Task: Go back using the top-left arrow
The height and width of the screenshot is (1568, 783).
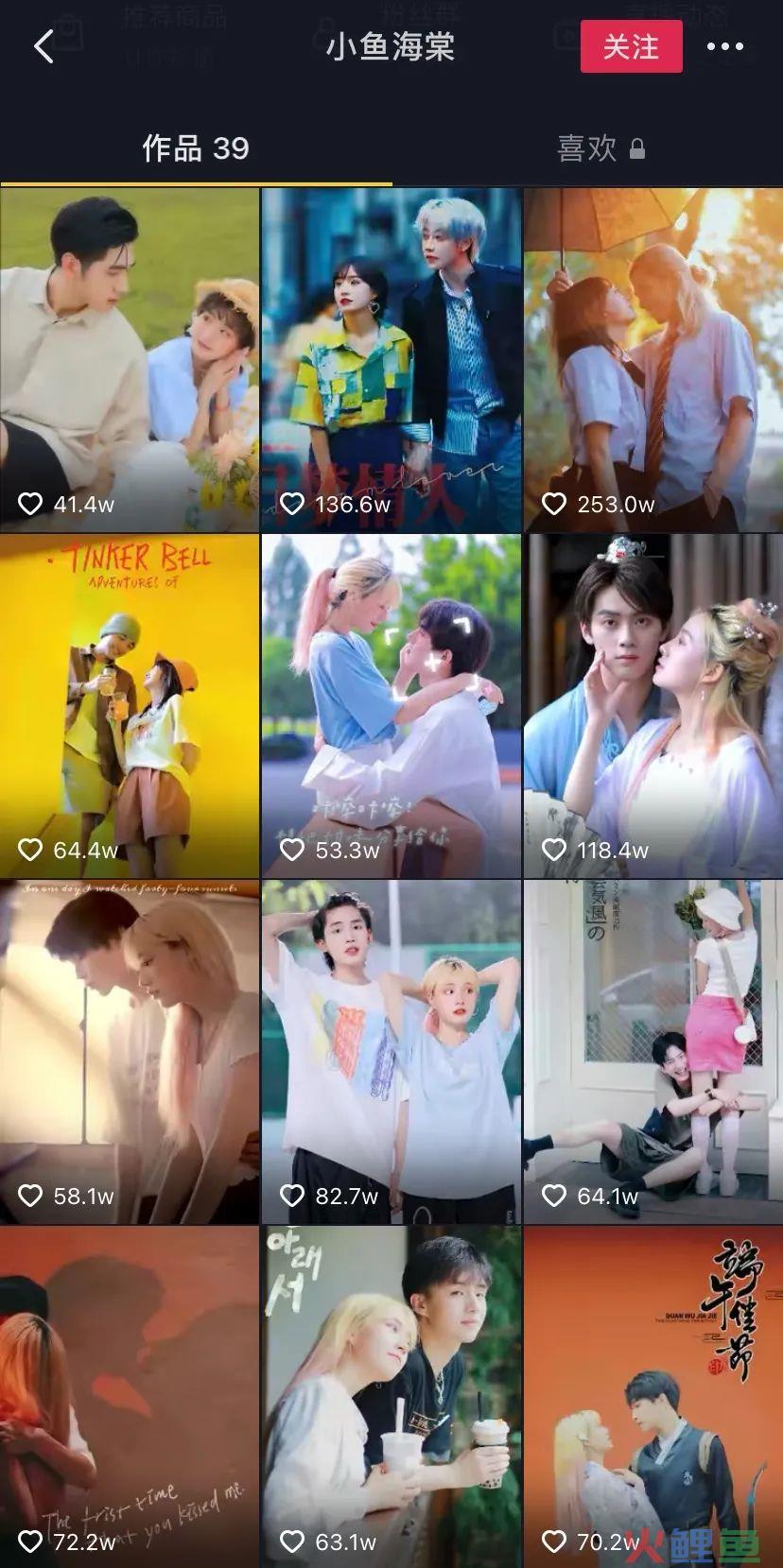Action: click(44, 46)
